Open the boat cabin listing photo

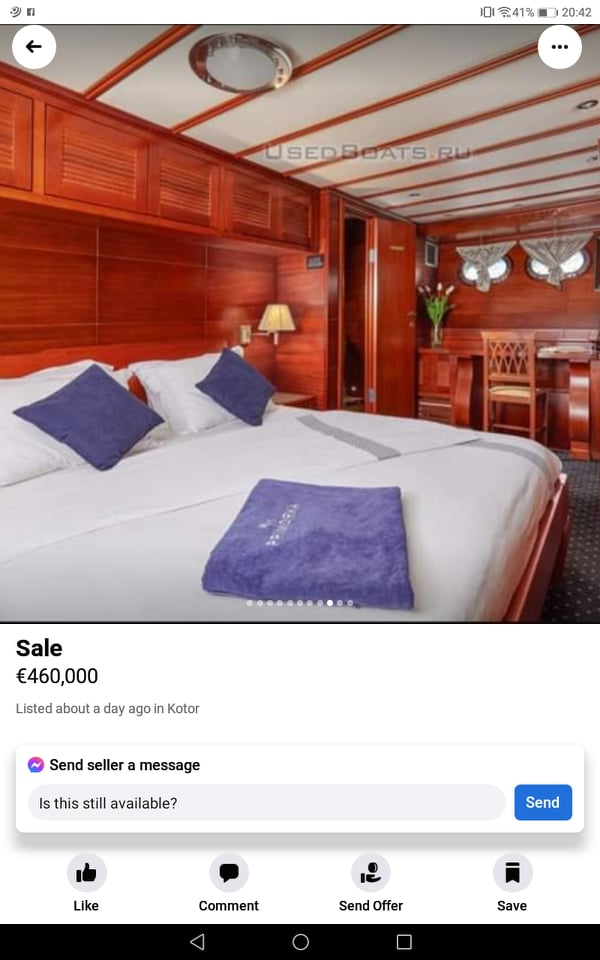click(x=300, y=330)
